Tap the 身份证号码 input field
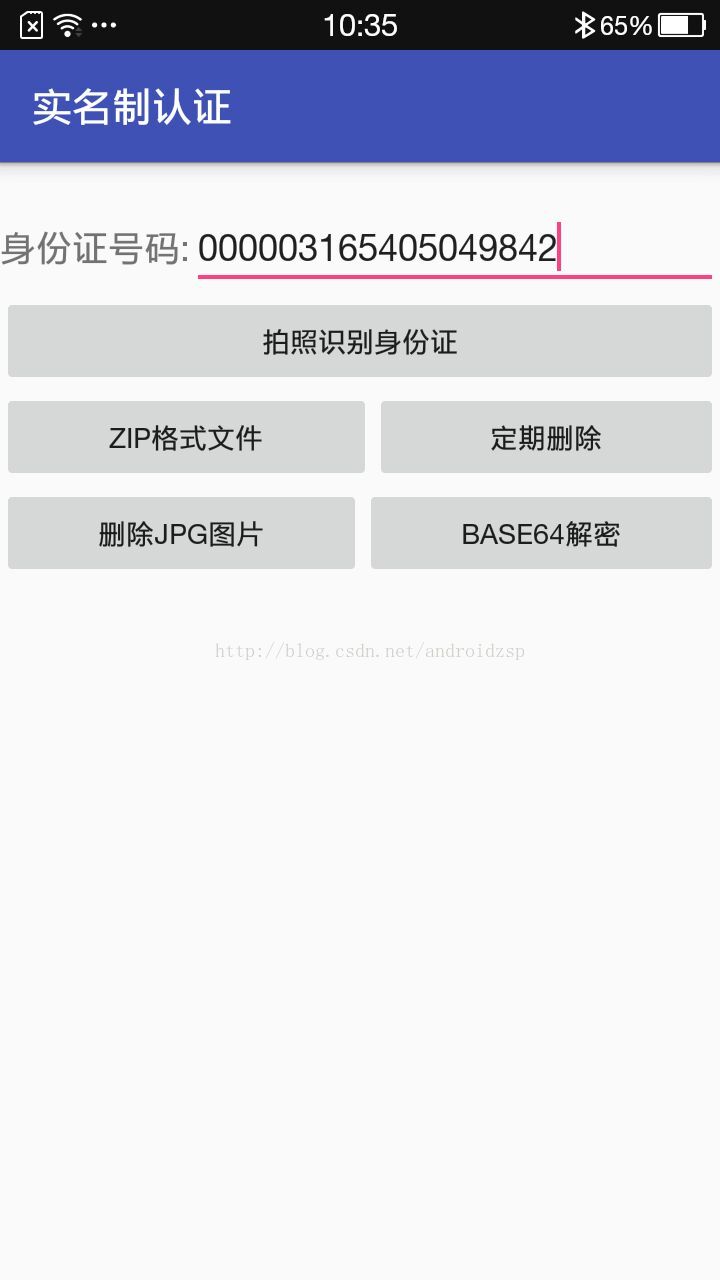 tap(455, 248)
